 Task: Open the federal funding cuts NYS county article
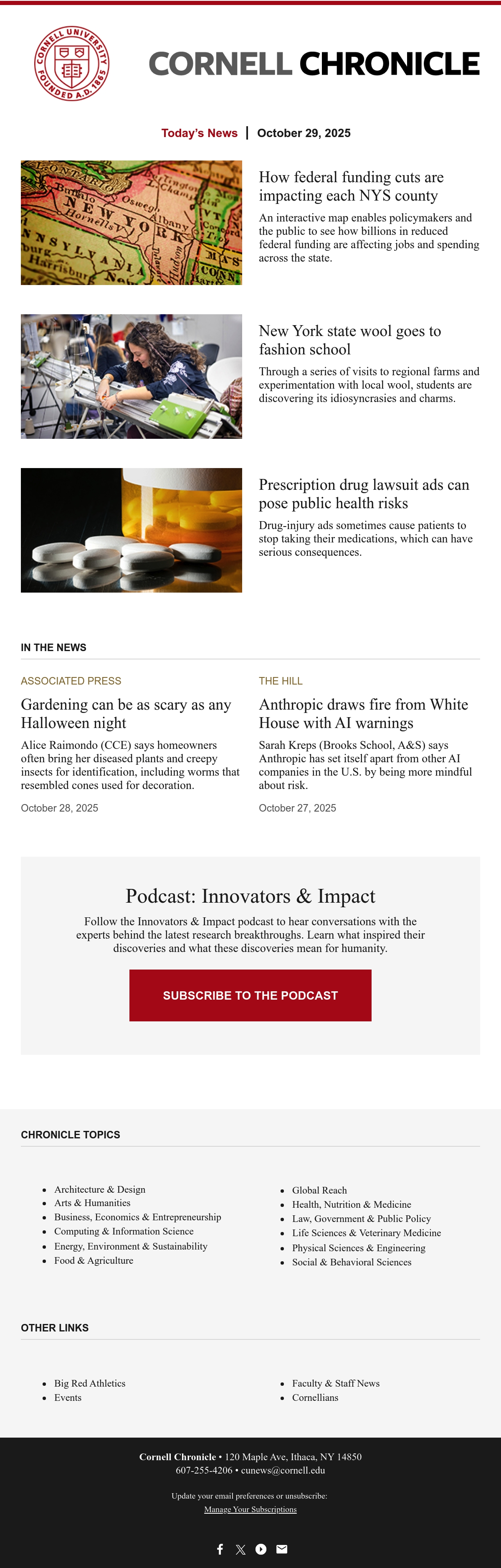coord(351,186)
